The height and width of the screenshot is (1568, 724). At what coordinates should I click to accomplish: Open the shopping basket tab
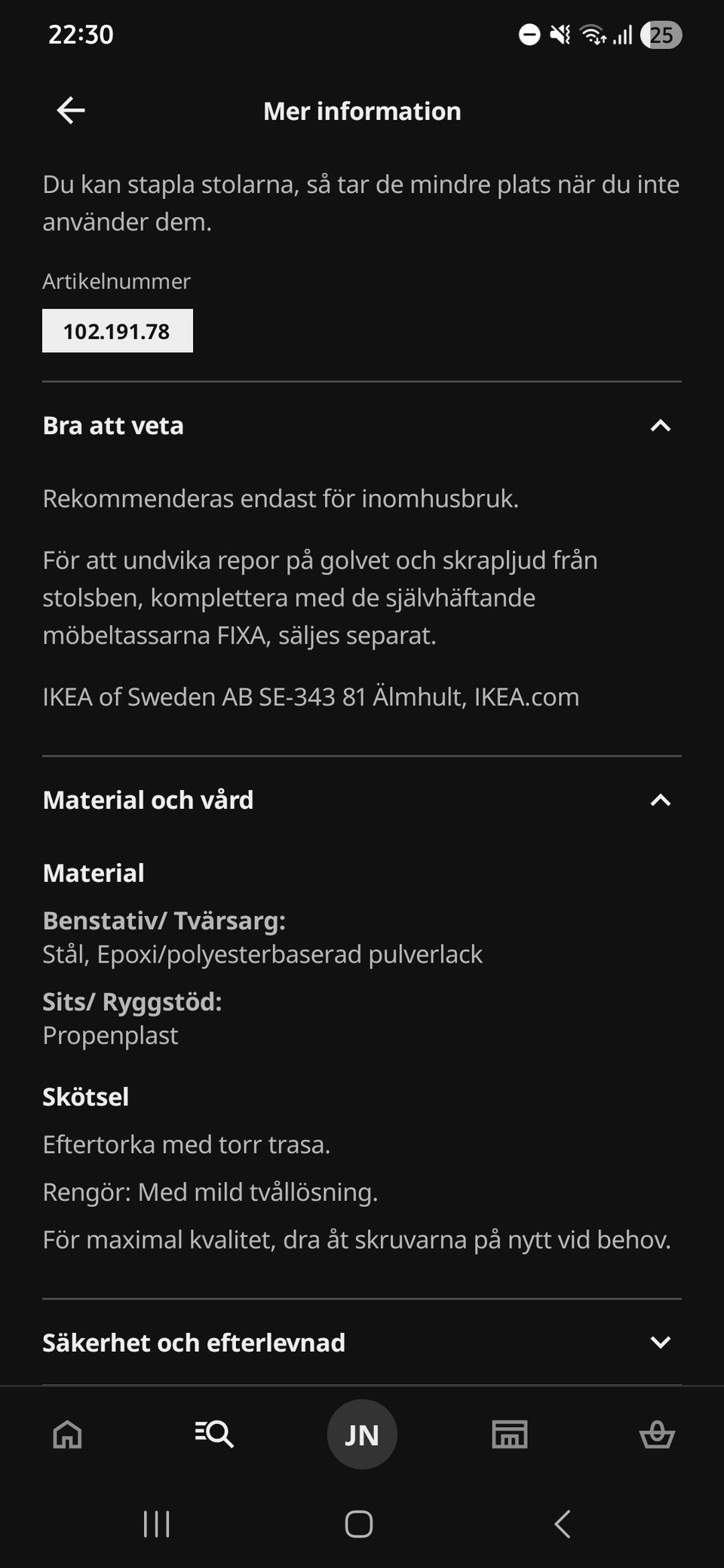[x=657, y=1434]
